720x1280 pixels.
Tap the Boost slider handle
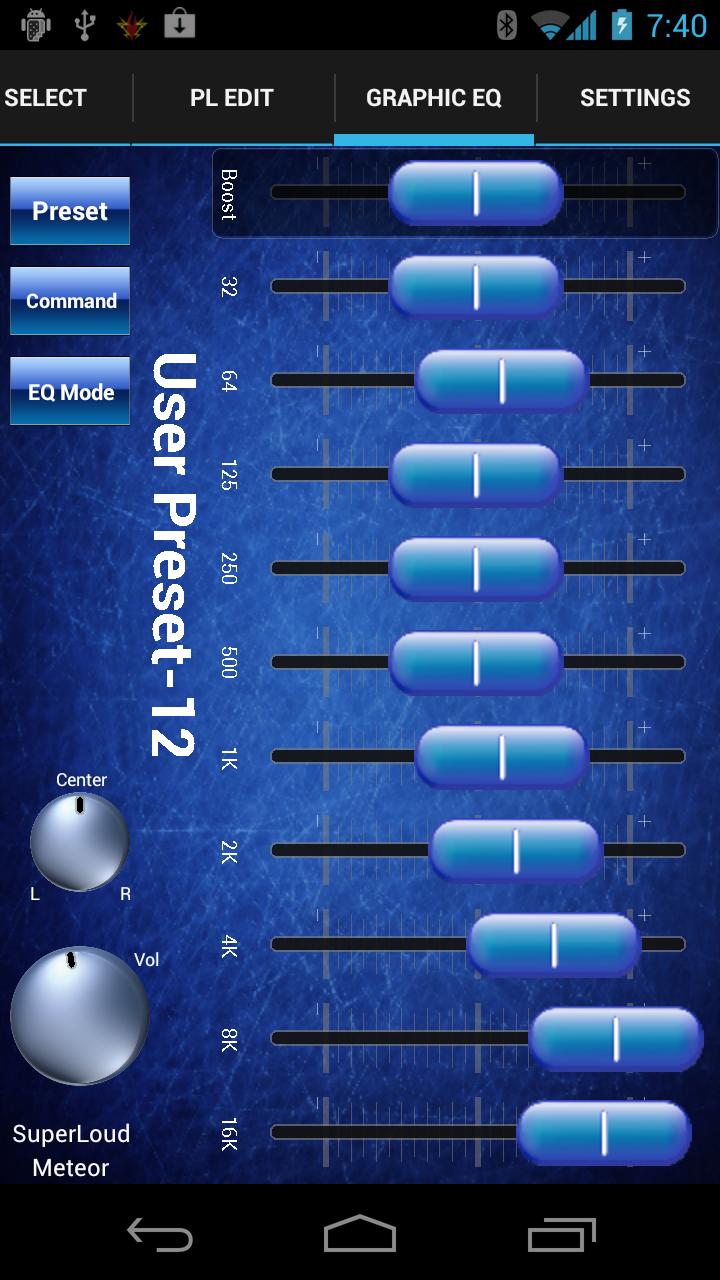tap(476, 192)
